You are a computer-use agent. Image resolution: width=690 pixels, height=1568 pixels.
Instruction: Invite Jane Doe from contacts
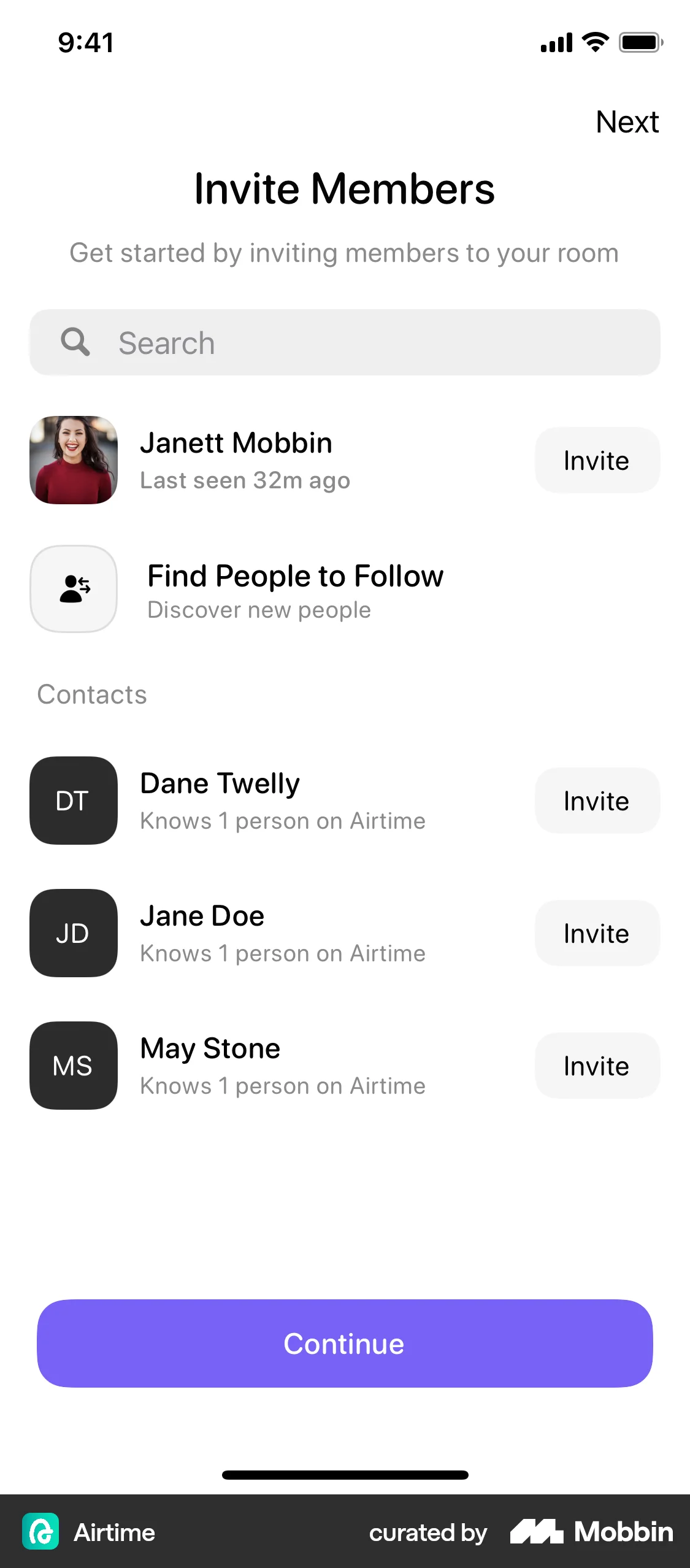click(x=596, y=933)
